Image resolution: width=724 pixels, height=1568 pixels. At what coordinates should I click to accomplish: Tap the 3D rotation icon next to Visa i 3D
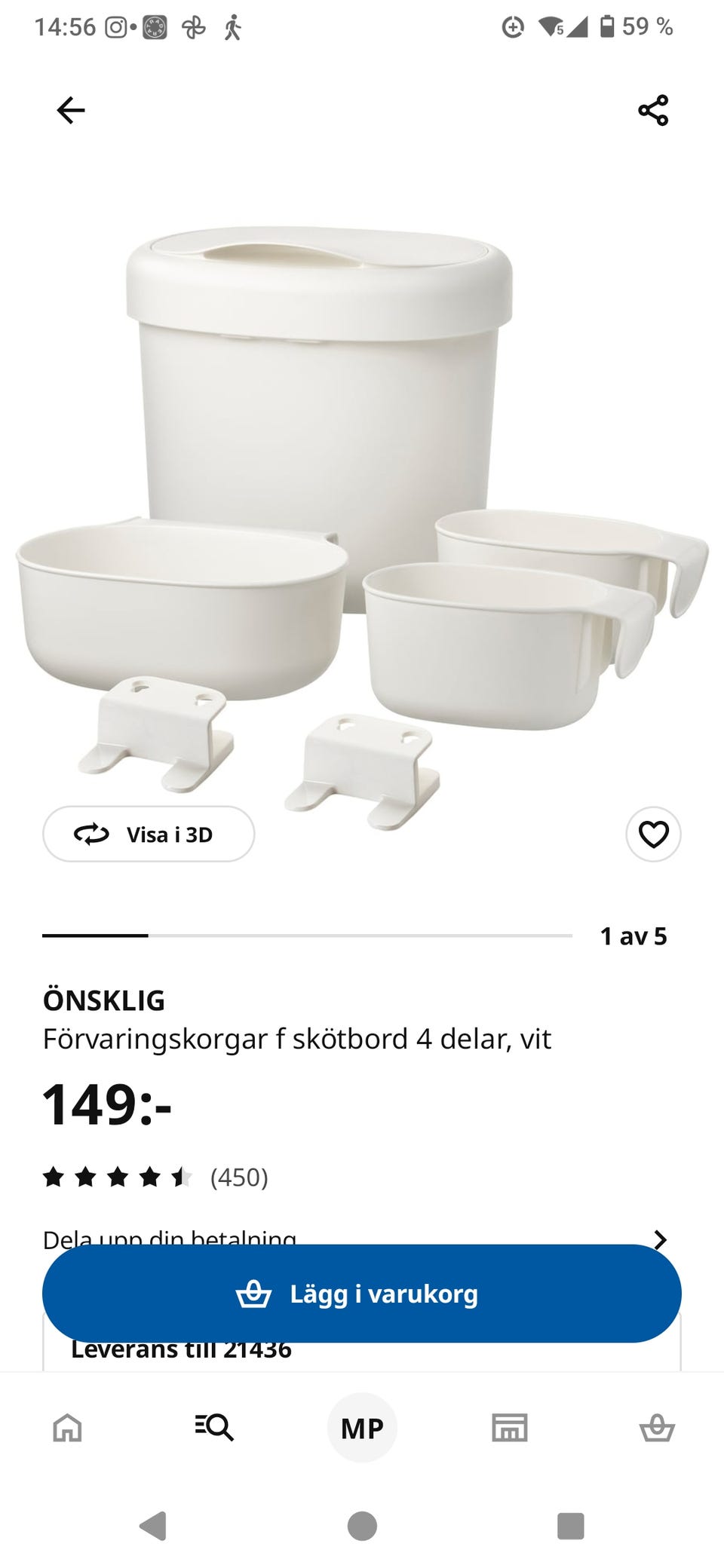92,835
